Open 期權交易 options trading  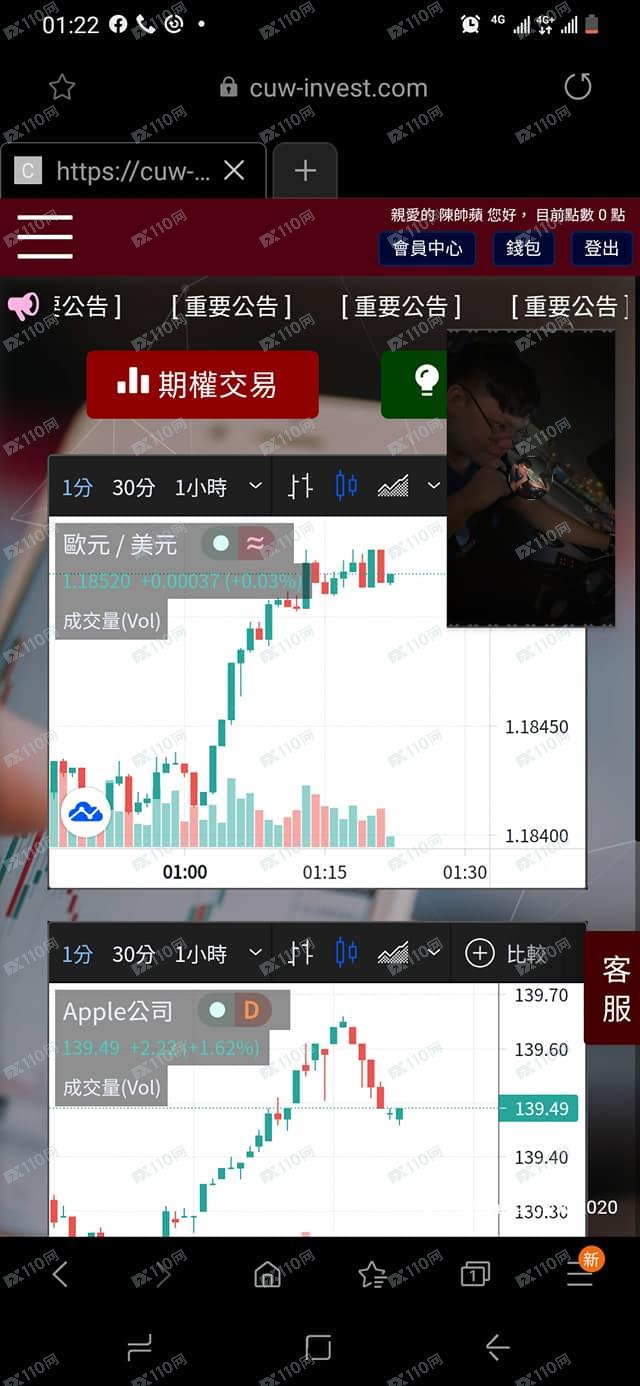pyautogui.click(x=202, y=384)
